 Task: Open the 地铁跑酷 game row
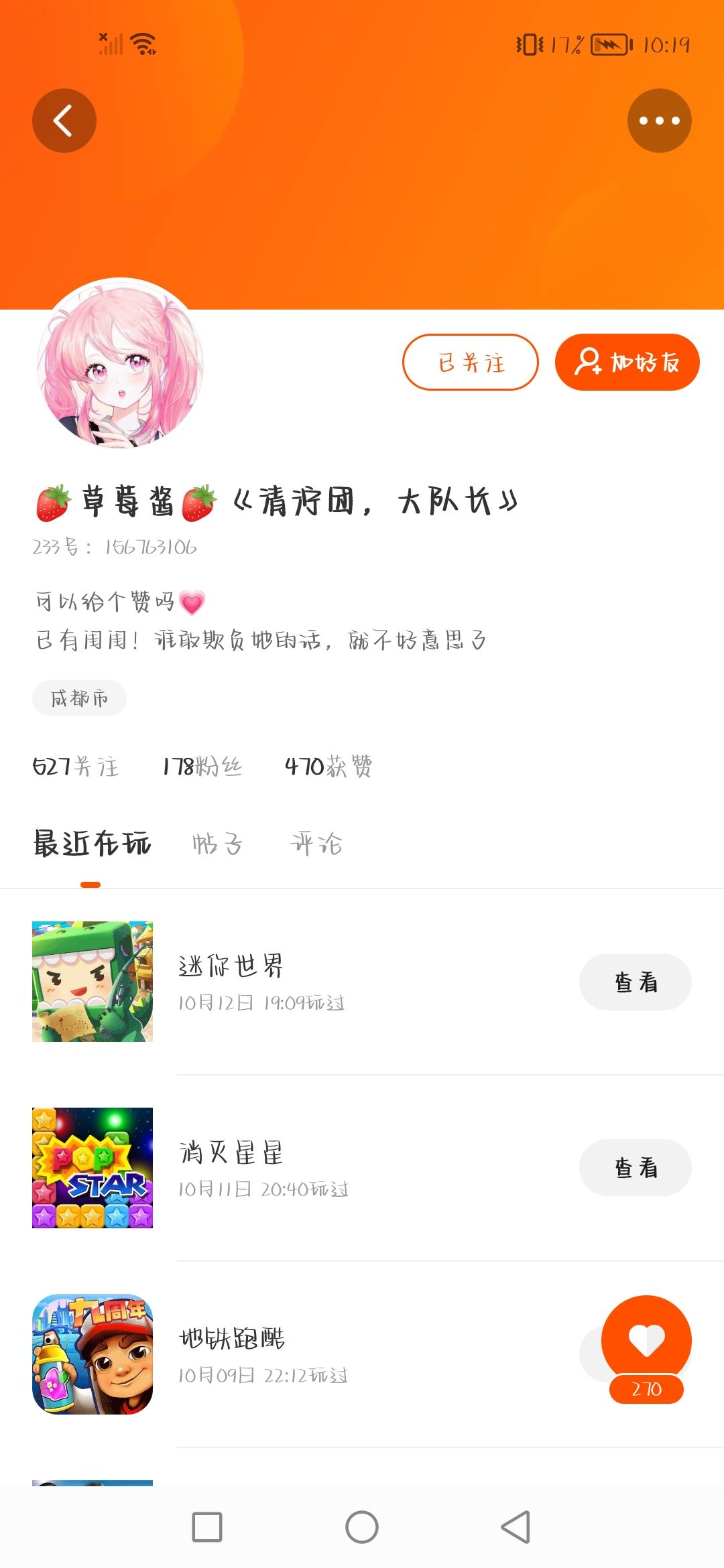click(335, 1354)
